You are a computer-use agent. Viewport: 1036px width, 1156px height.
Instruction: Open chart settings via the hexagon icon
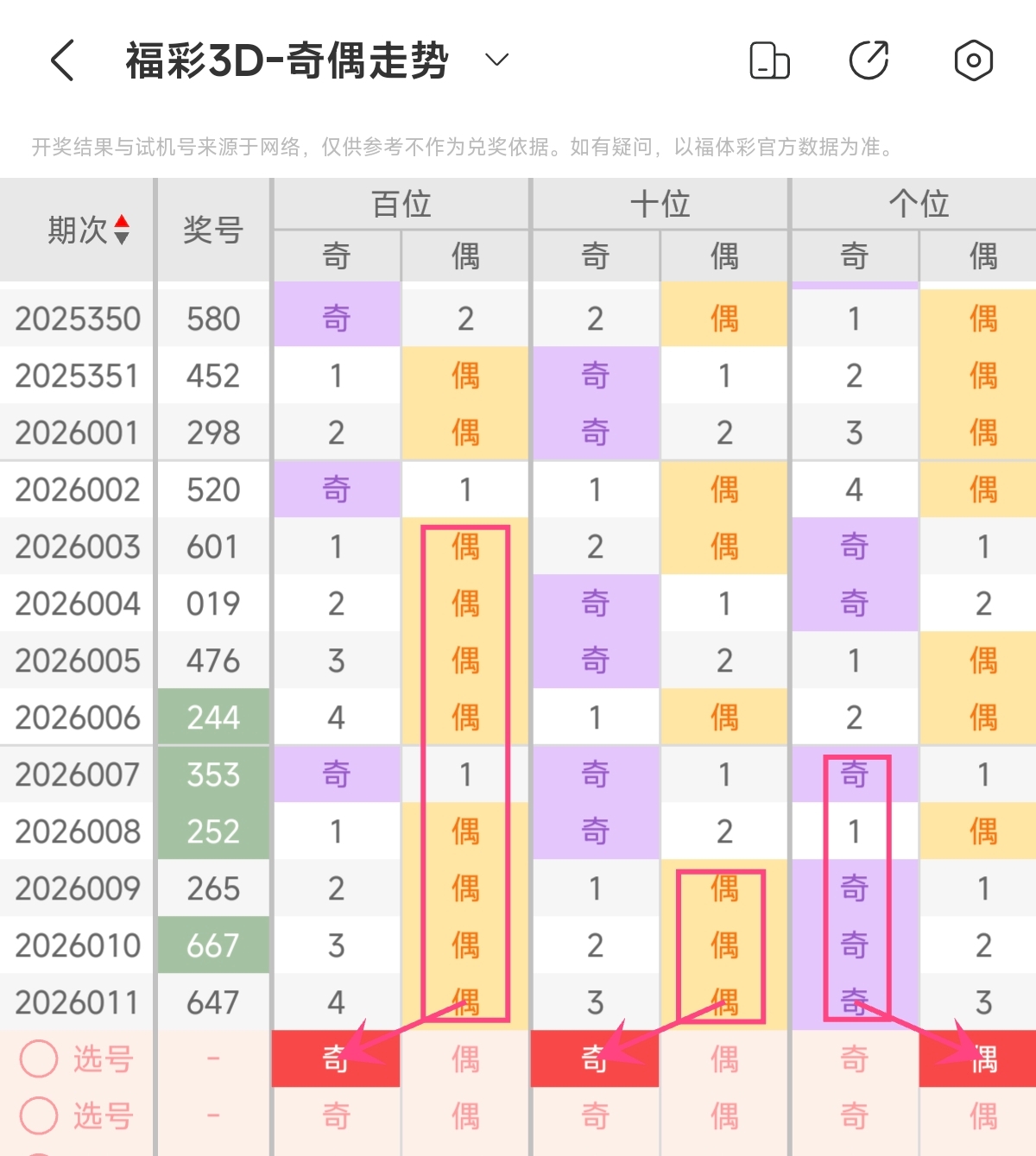coord(973,60)
